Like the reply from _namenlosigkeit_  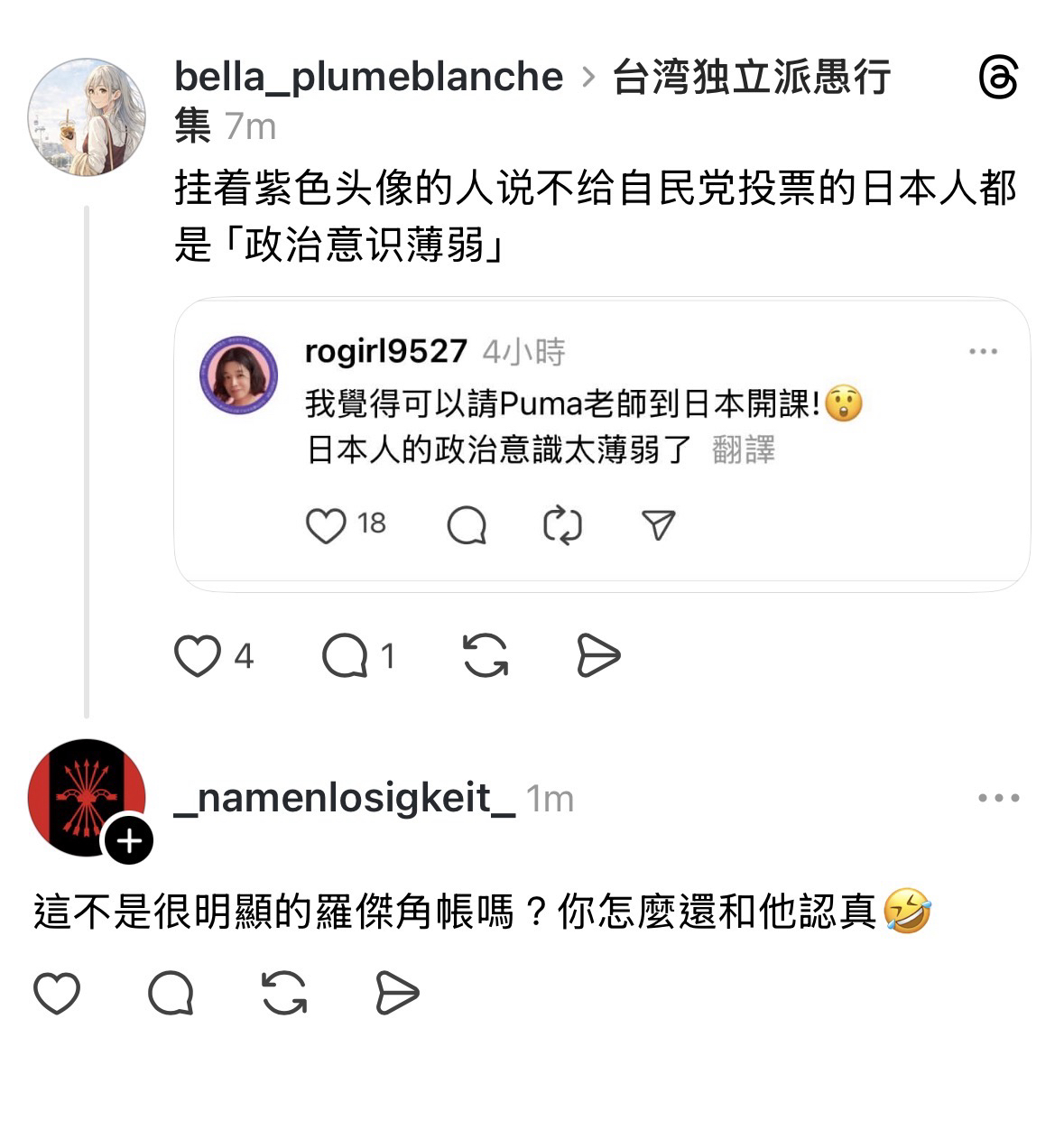[x=57, y=995]
